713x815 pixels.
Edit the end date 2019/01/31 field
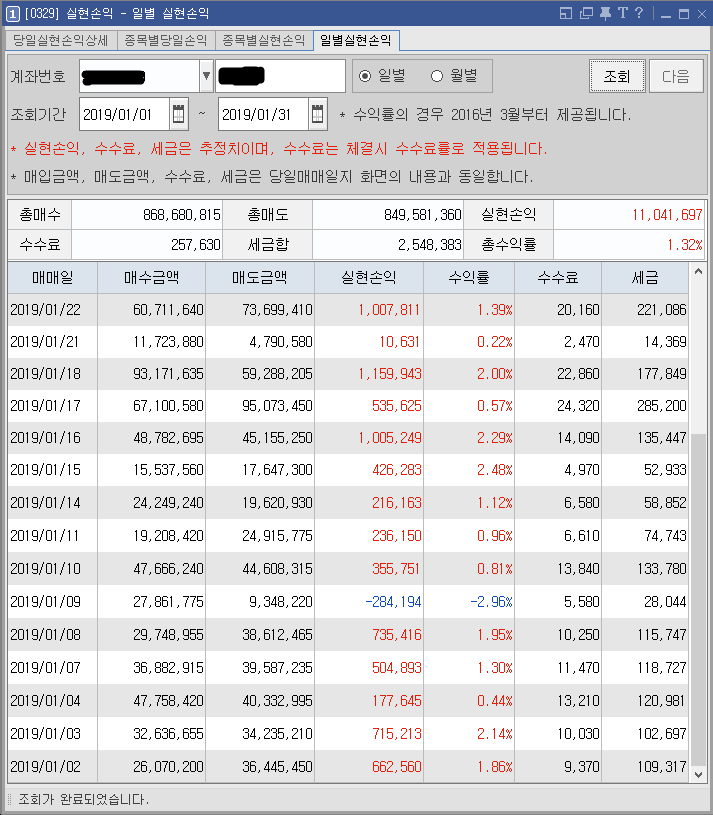262,114
